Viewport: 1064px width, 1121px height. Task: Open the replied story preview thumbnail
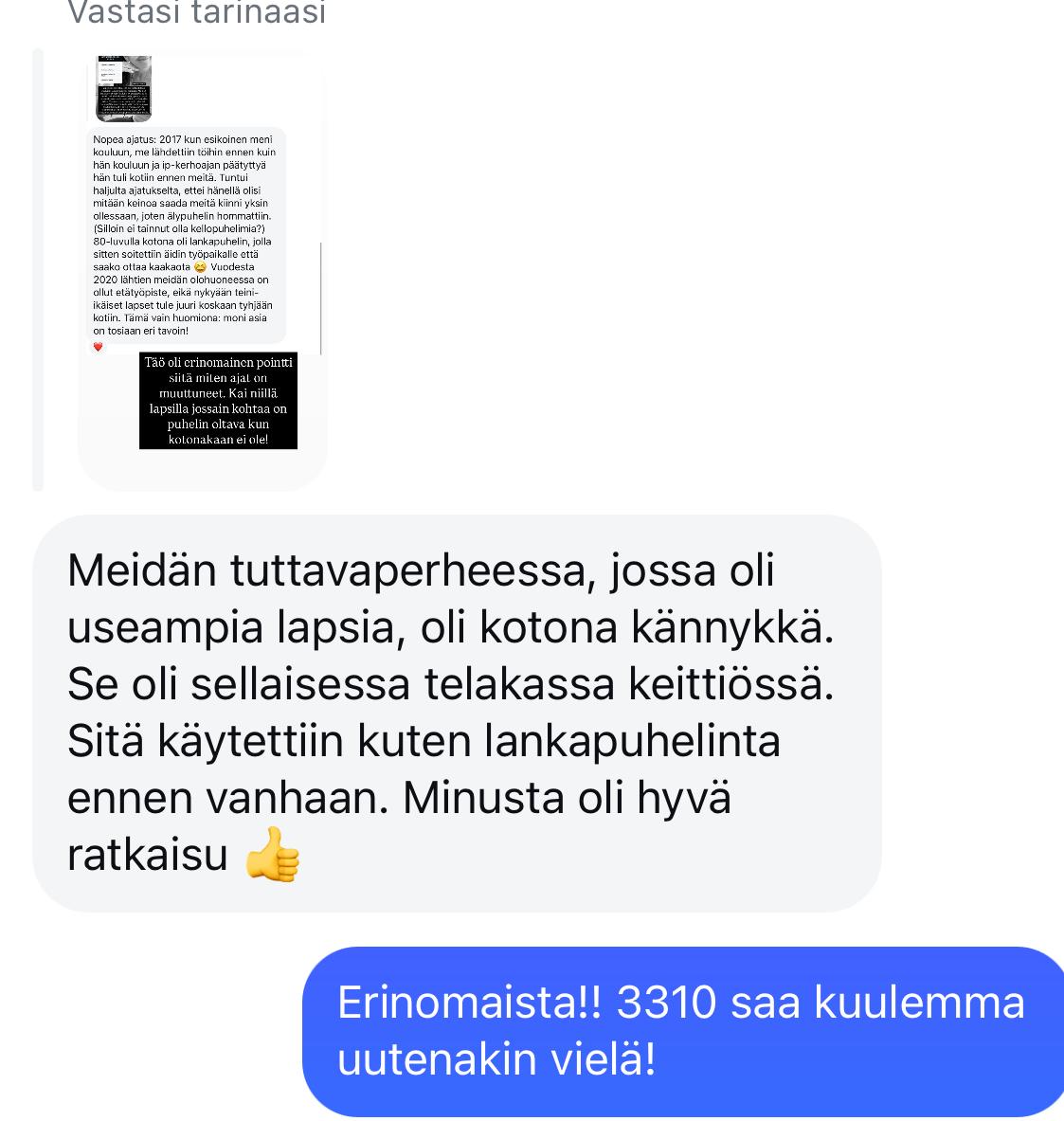coord(202,270)
